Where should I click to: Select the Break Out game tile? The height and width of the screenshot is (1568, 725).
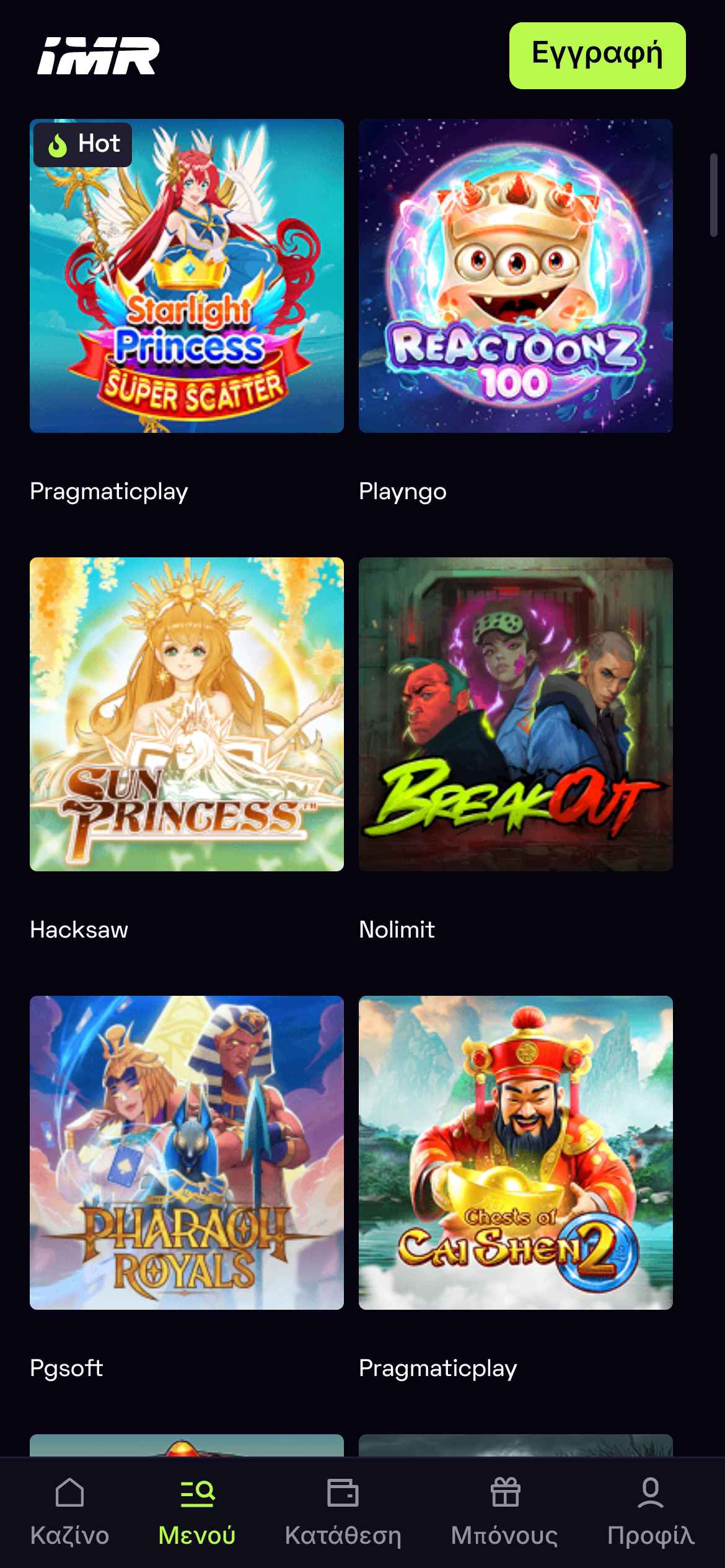click(516, 714)
